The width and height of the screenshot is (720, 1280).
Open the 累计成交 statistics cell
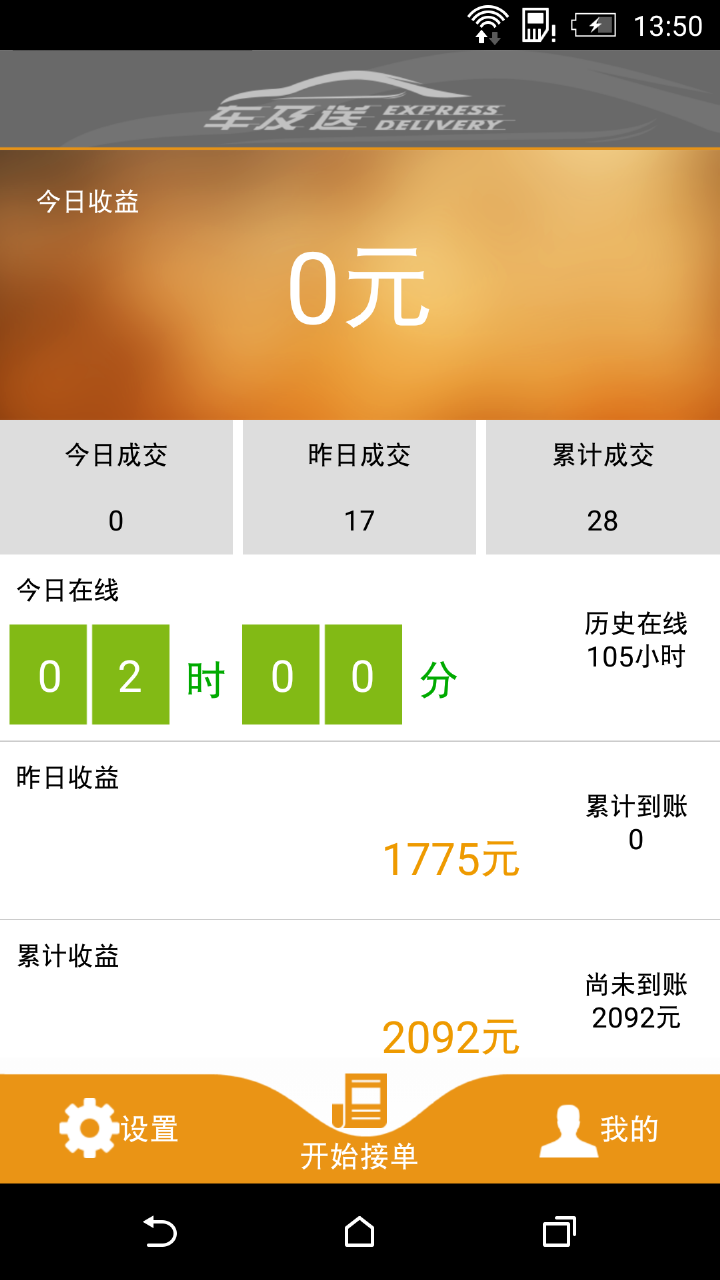pos(602,487)
